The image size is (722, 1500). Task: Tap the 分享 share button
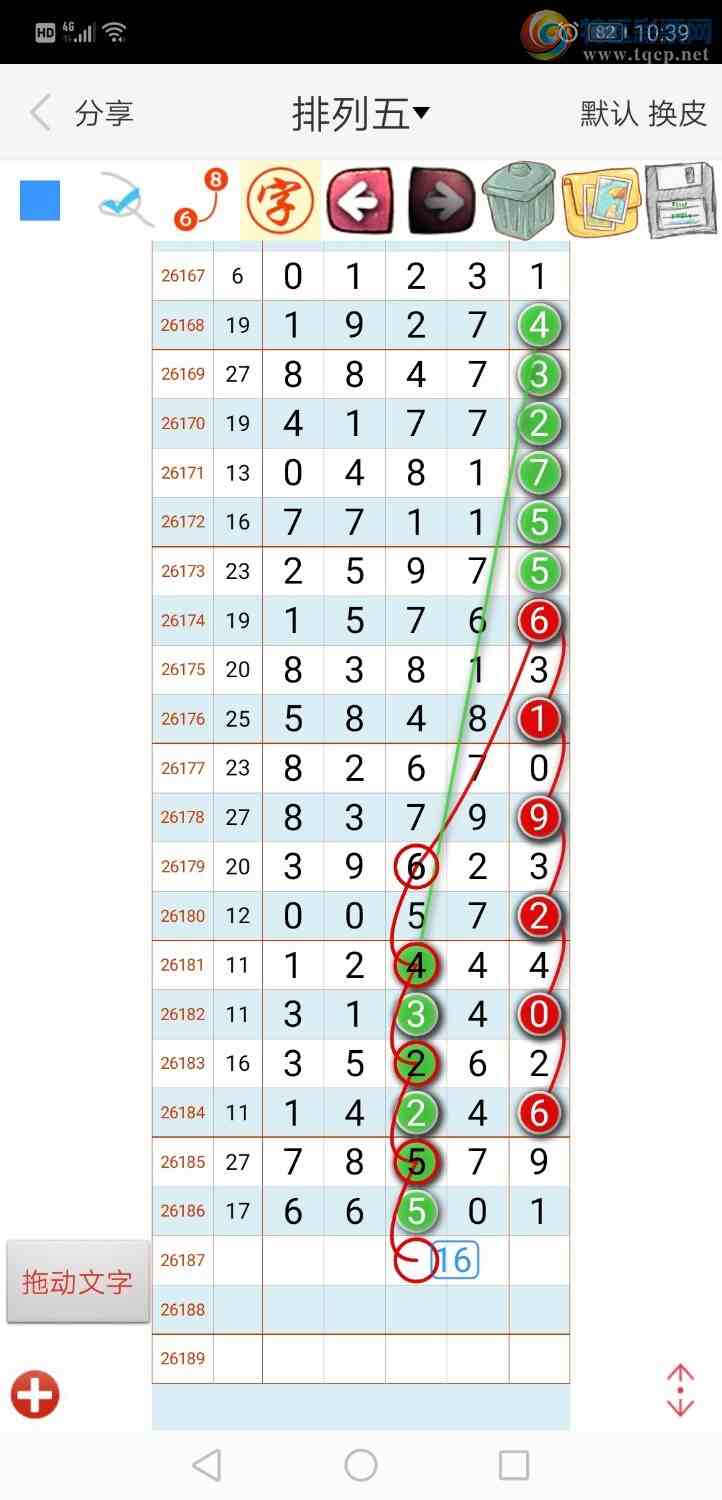[x=104, y=113]
